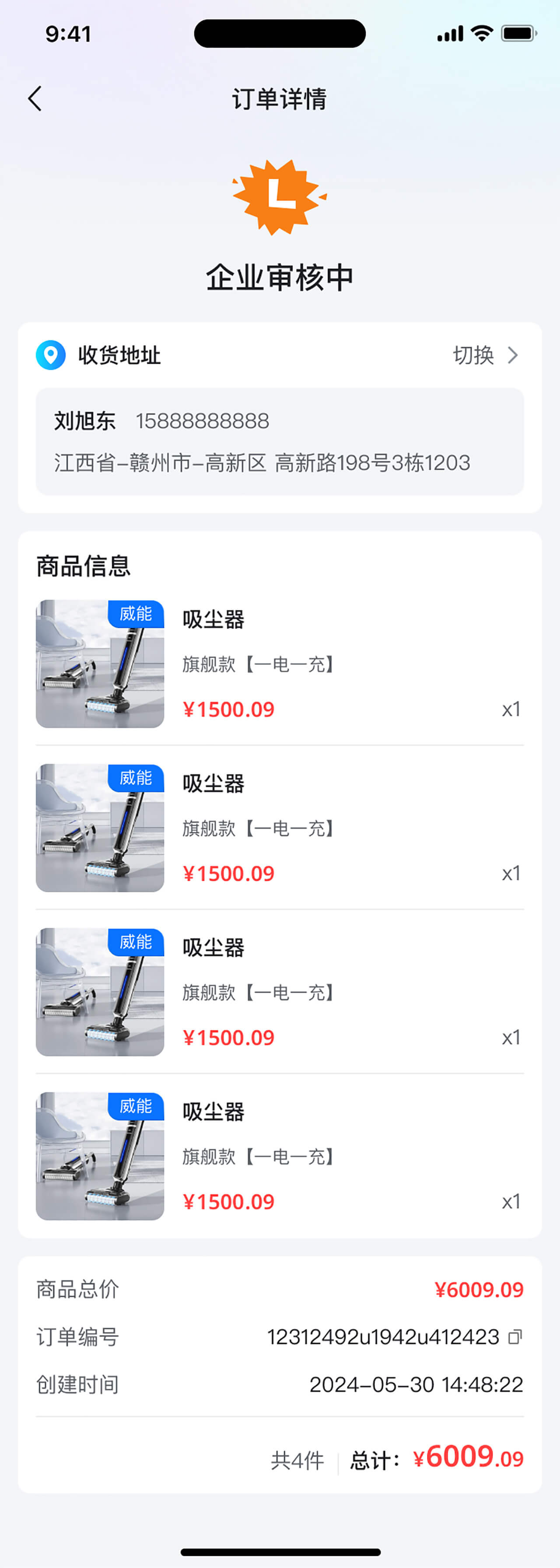
Task: Tap the phone number 15888888888
Action: click(x=203, y=421)
